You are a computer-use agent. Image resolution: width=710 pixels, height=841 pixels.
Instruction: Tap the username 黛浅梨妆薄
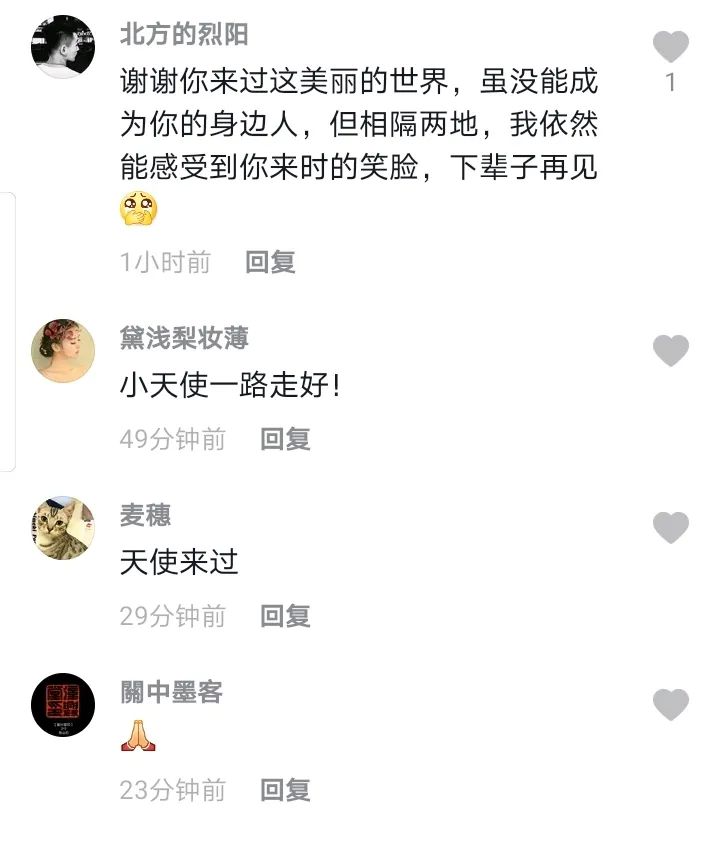tap(184, 338)
